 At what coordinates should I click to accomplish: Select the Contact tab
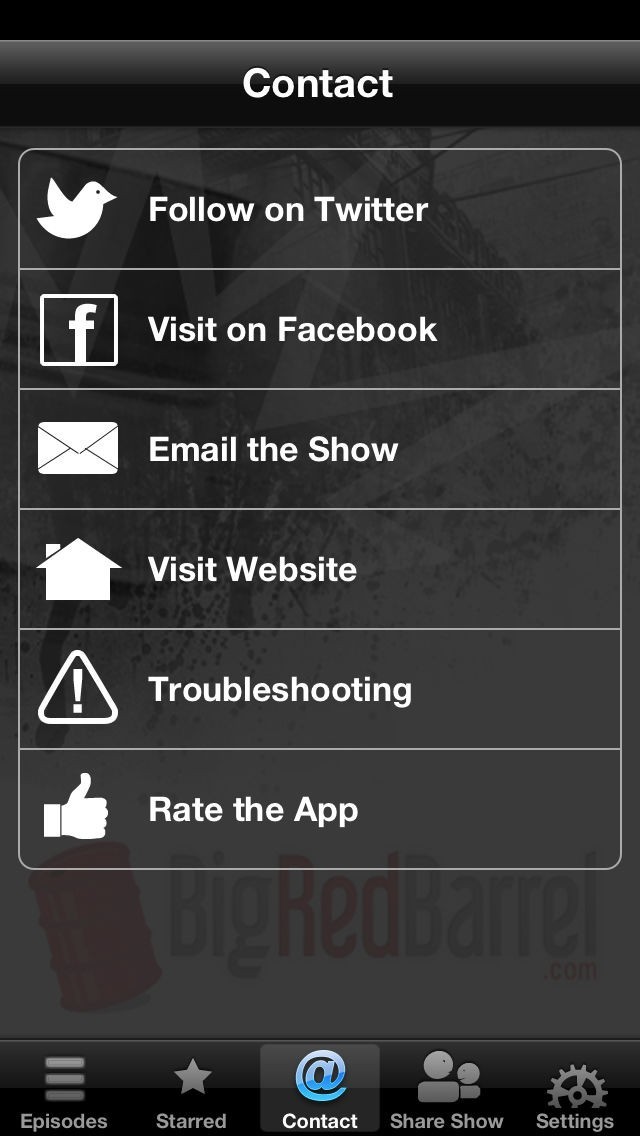tap(320, 1092)
